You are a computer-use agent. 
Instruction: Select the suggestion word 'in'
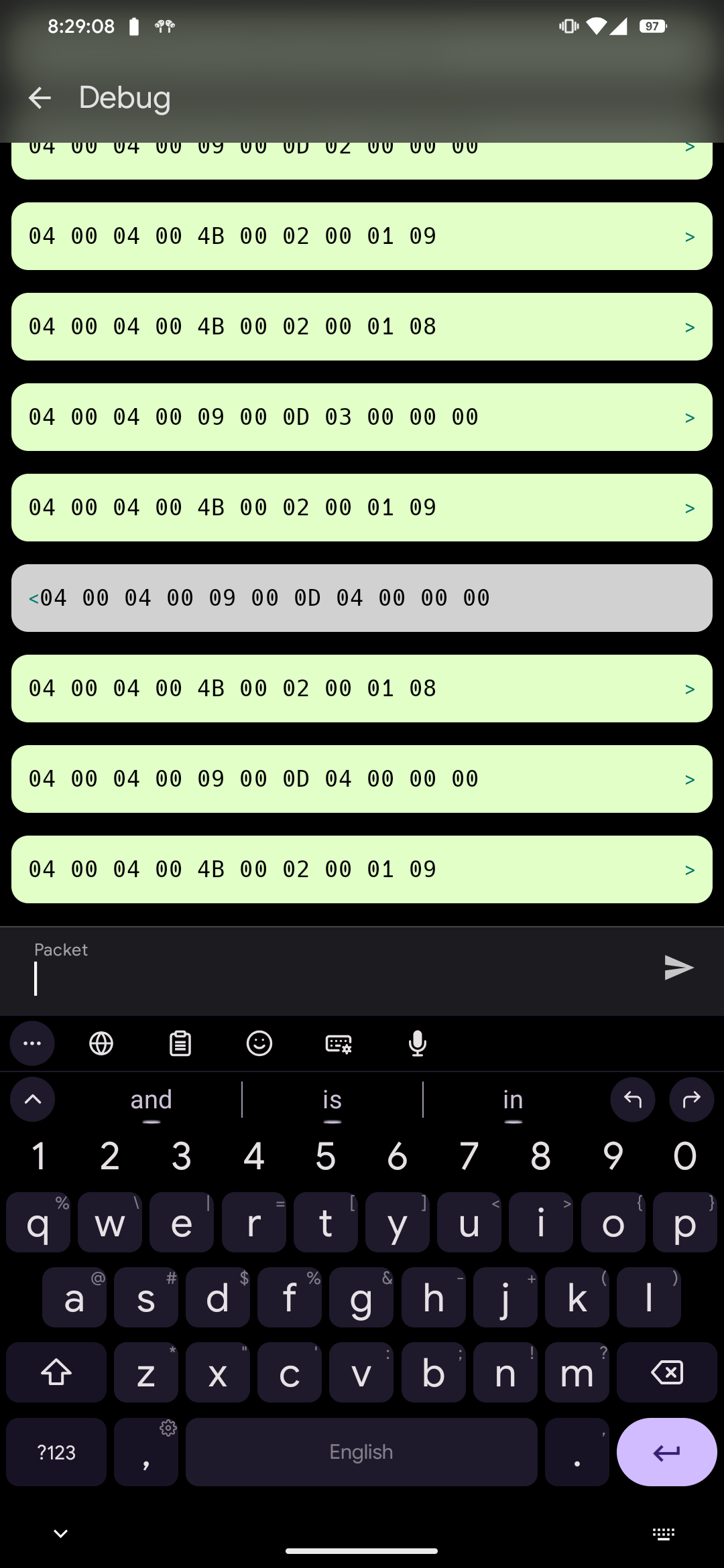click(512, 1099)
